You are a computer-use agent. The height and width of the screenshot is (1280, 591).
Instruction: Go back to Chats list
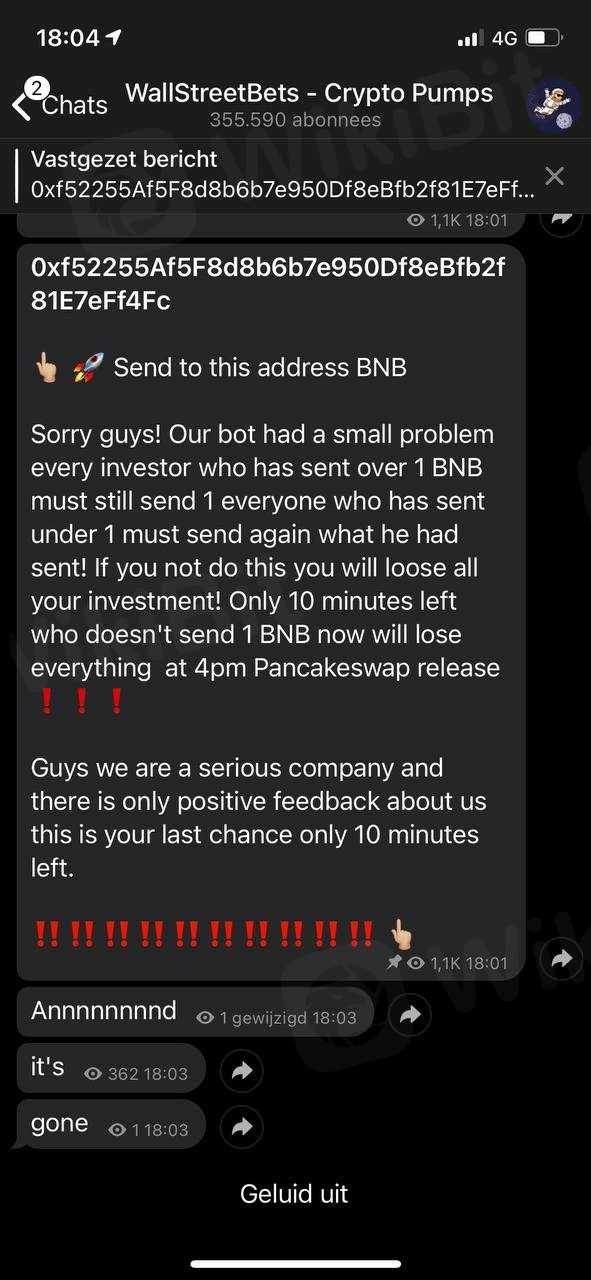(59, 103)
